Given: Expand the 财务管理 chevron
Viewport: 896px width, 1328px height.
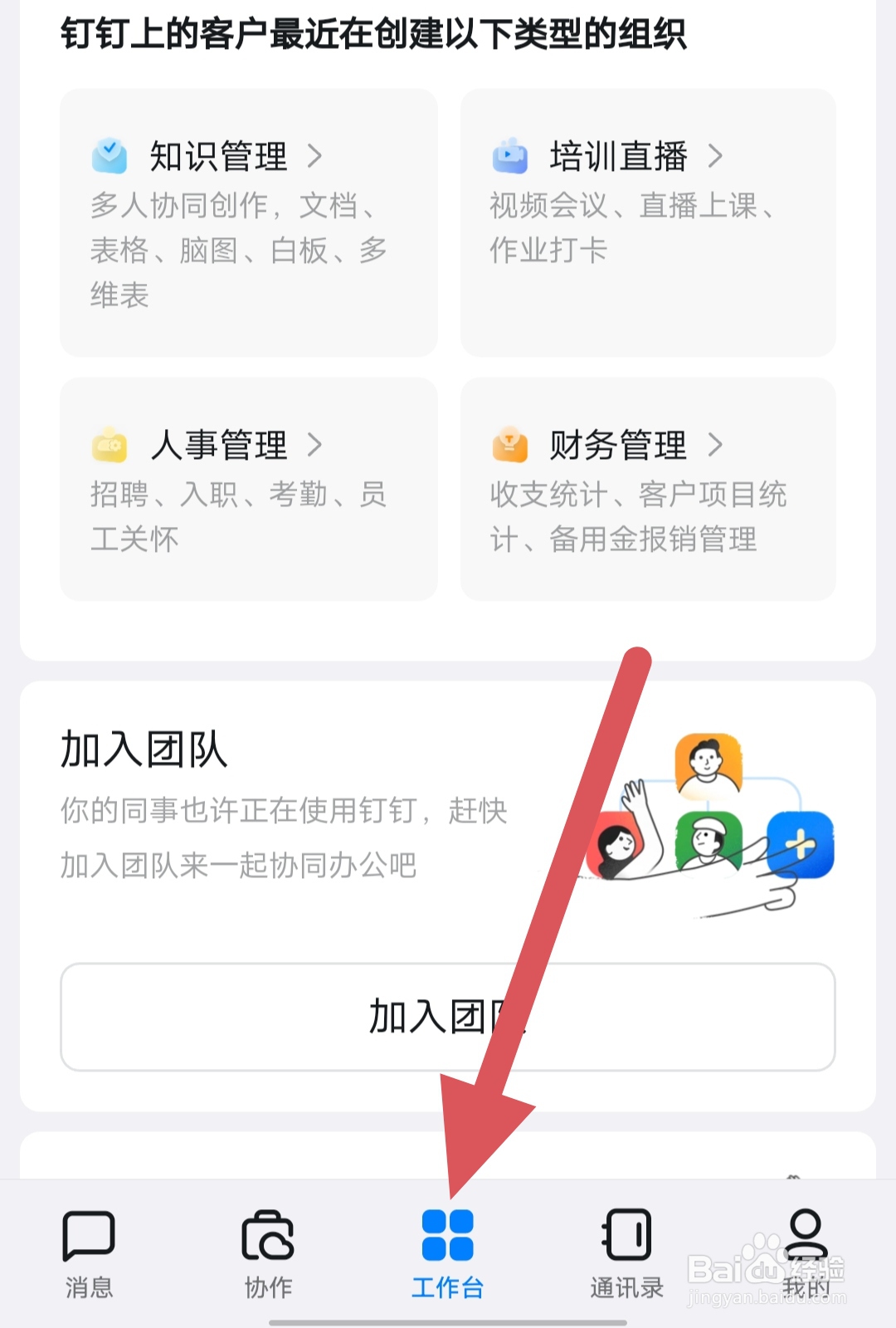Looking at the screenshot, I should [715, 445].
